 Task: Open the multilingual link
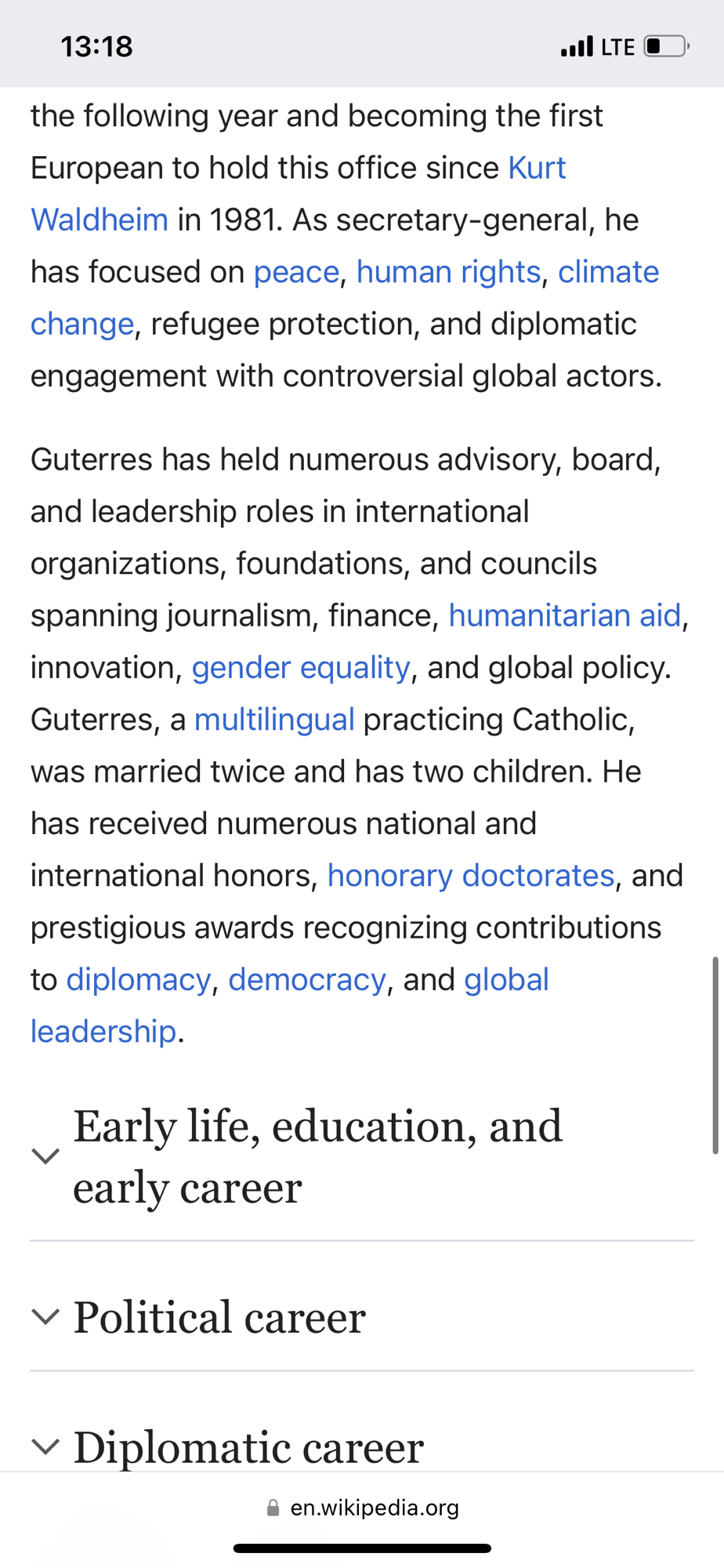[x=274, y=720]
